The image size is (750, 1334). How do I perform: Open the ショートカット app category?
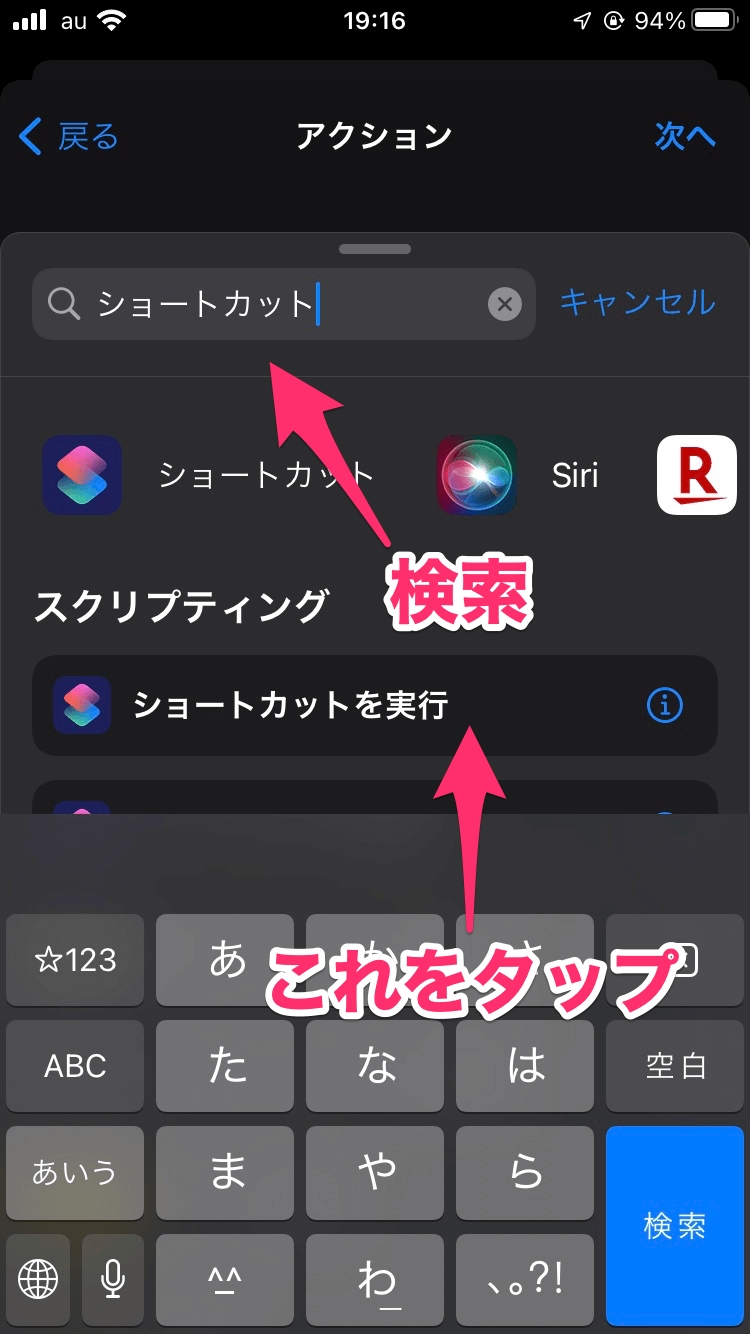tap(210, 475)
